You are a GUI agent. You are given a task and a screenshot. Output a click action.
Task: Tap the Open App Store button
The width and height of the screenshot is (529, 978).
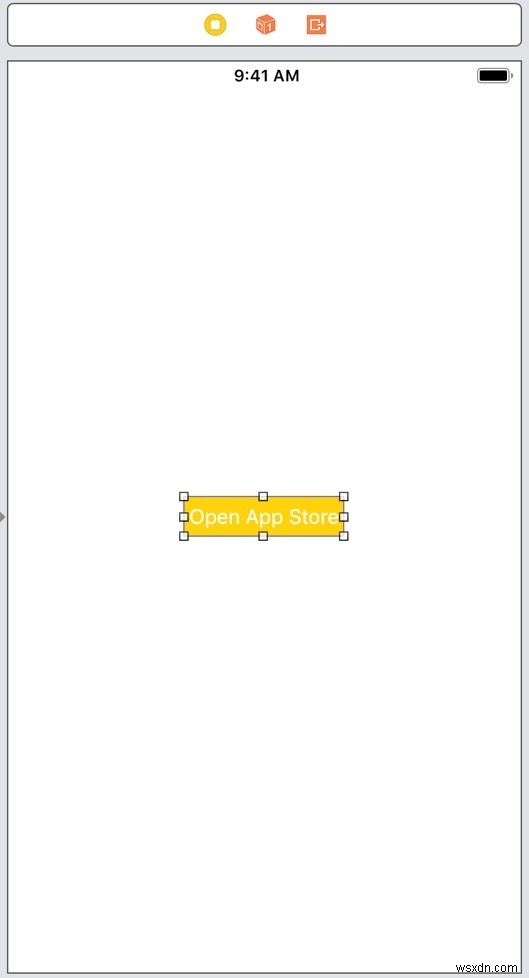coord(263,516)
